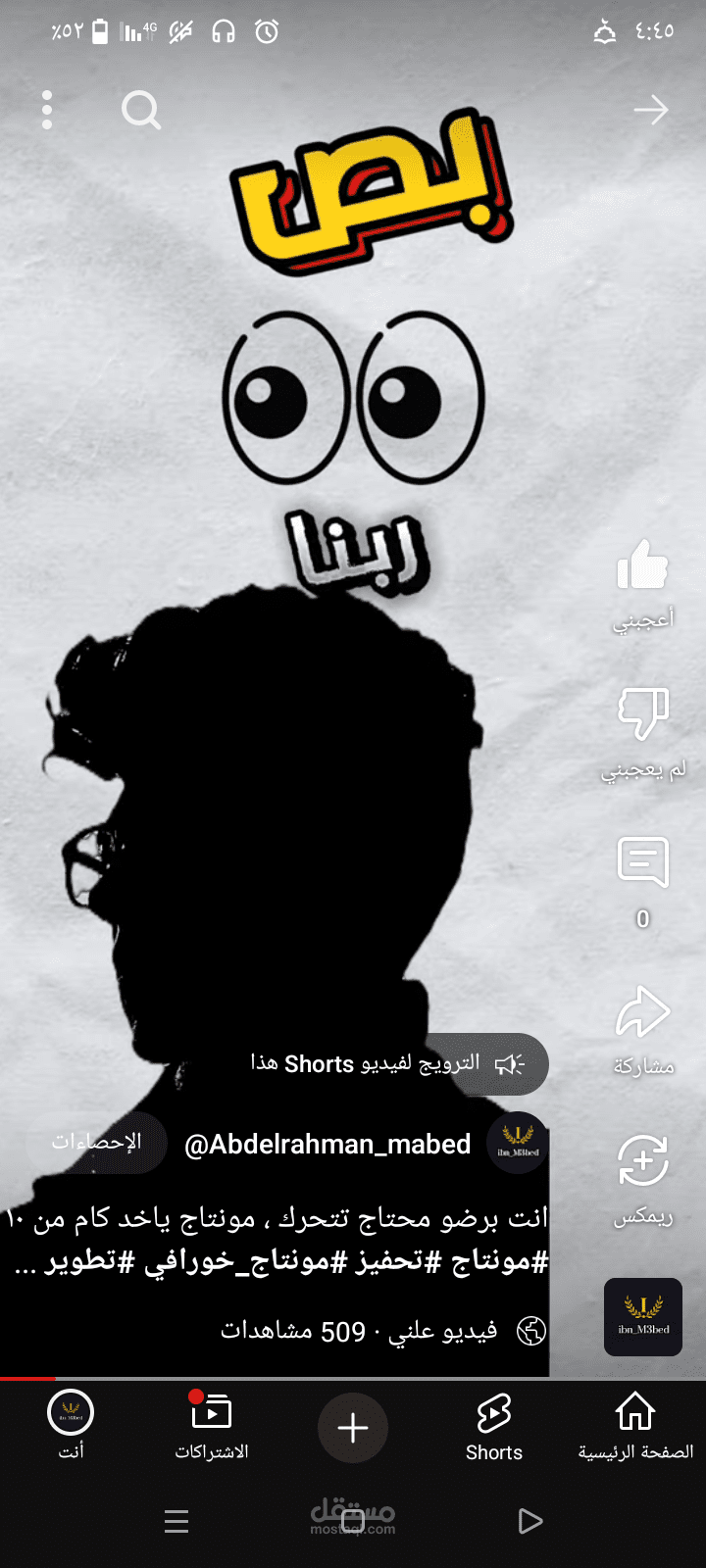Go back using the top arrow
The height and width of the screenshot is (1568, 706).
[x=651, y=110]
